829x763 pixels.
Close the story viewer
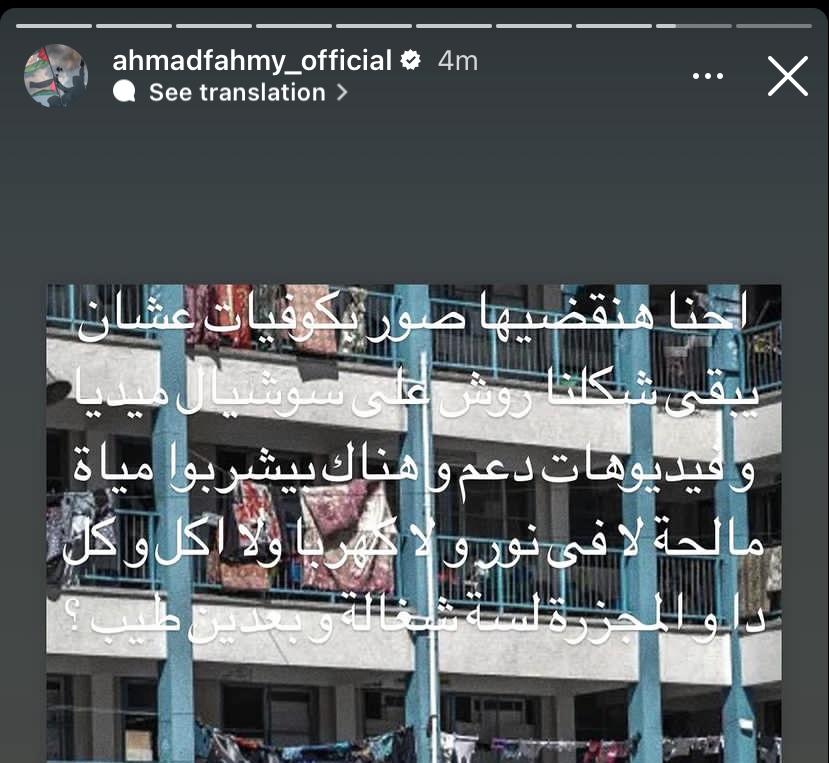(x=787, y=77)
